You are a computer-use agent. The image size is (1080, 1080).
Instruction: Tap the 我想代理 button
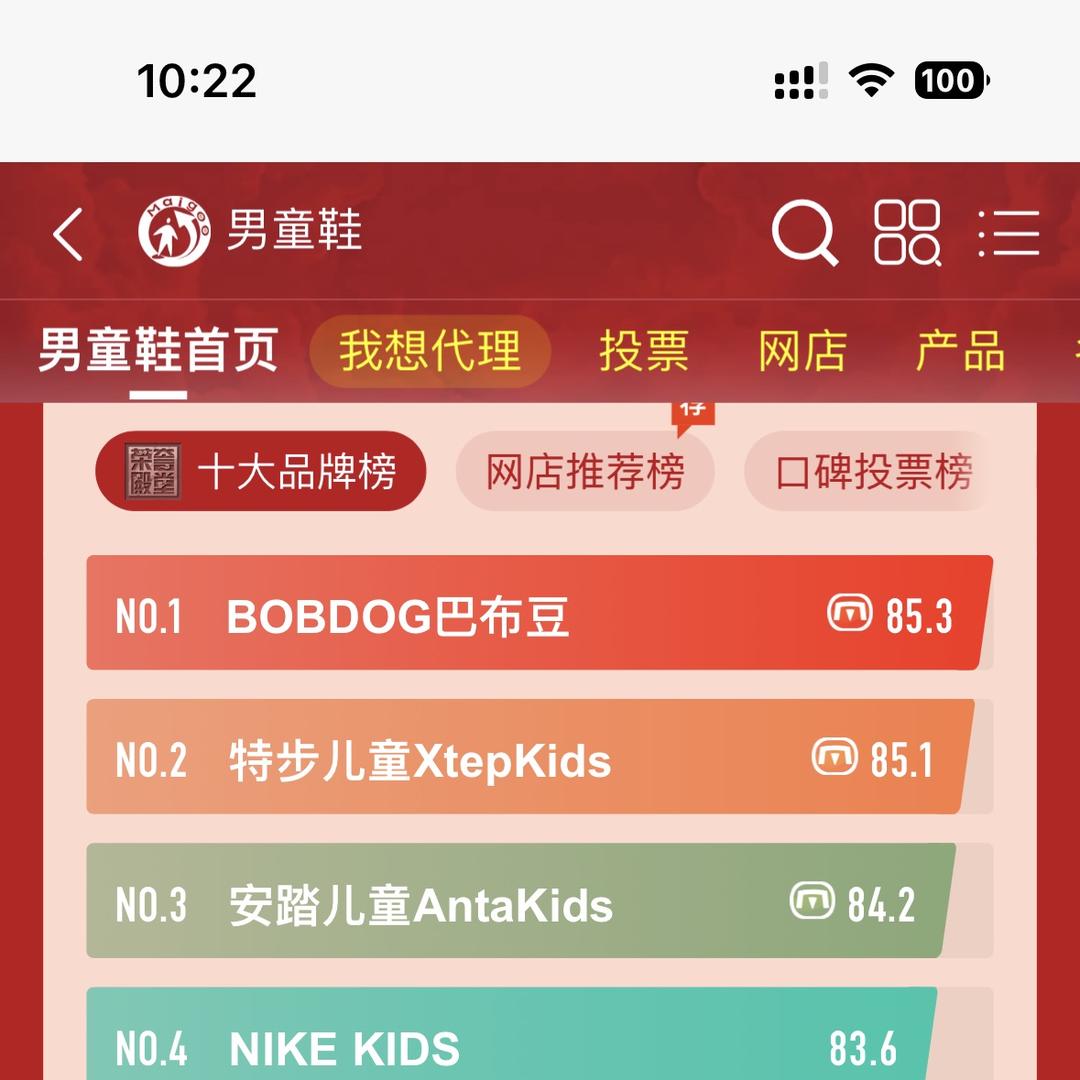[x=430, y=352]
